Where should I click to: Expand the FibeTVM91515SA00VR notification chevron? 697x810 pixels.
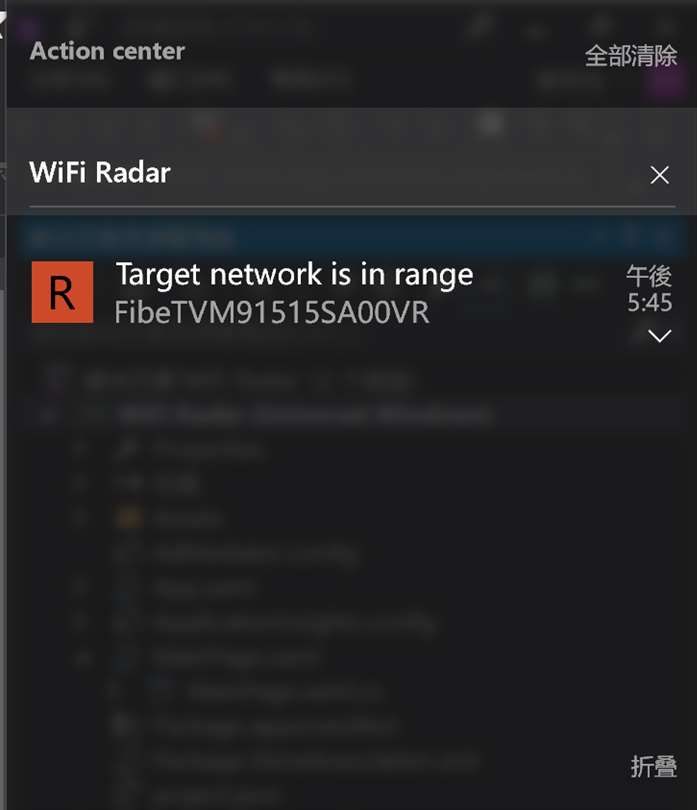point(659,336)
